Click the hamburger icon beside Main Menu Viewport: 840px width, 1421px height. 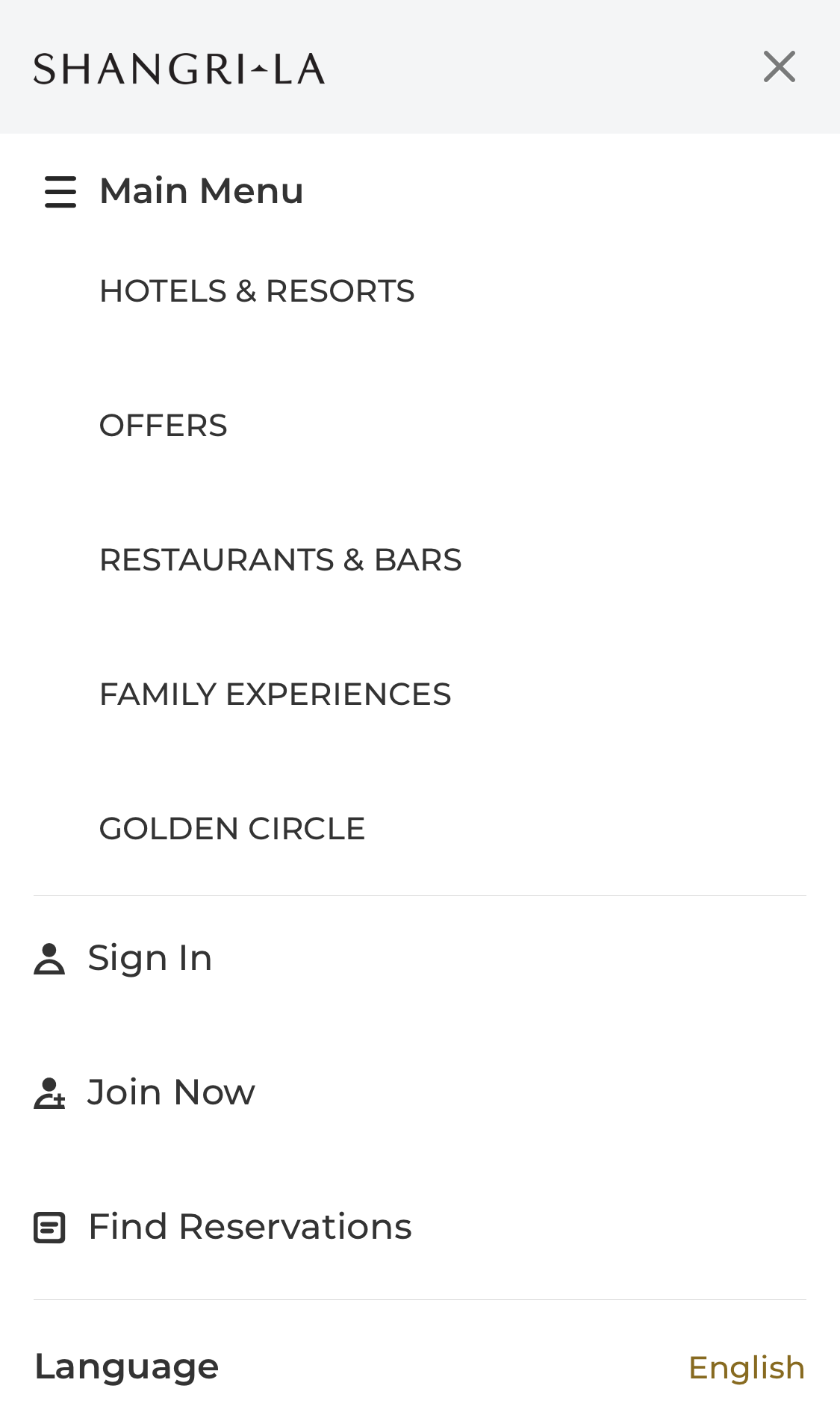point(59,192)
